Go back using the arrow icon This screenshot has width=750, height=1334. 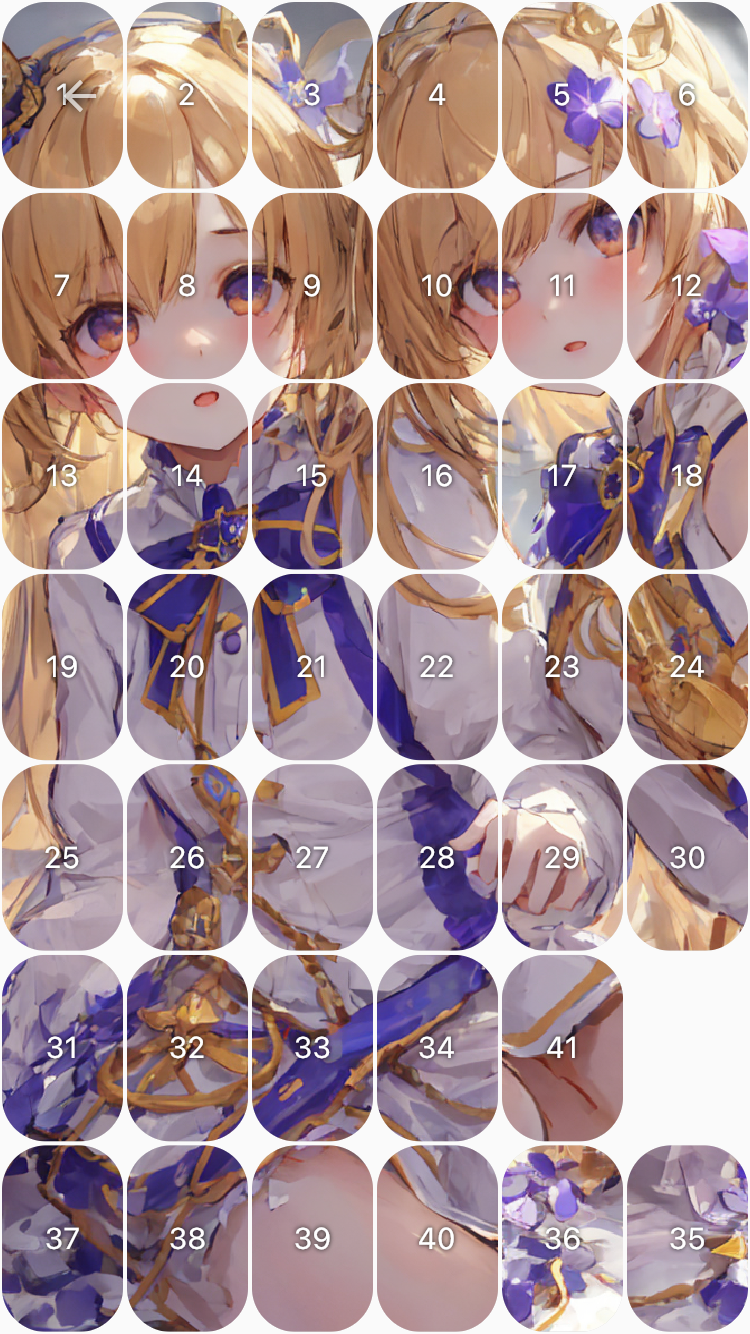tap(77, 95)
